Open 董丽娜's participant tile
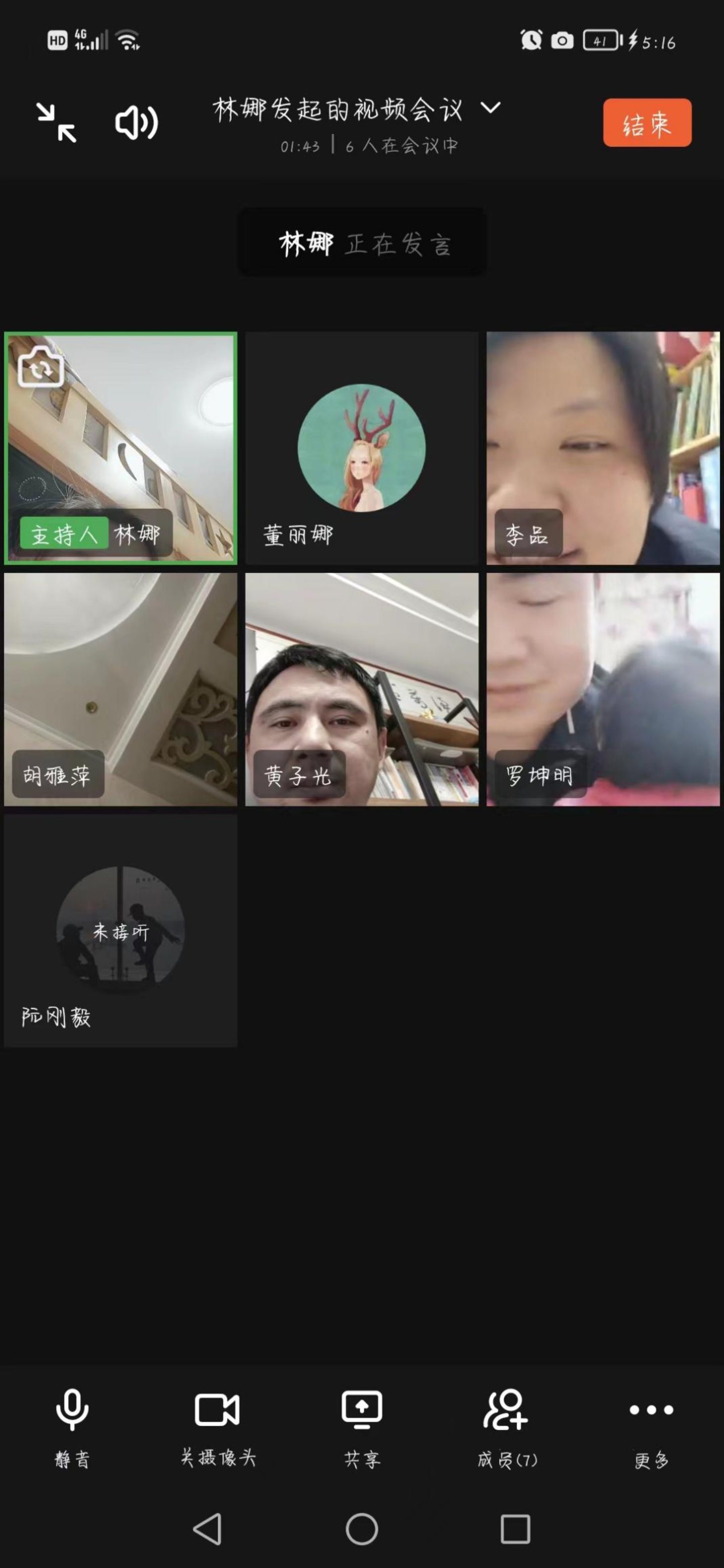Viewport: 724px width, 1568px height. click(362, 448)
